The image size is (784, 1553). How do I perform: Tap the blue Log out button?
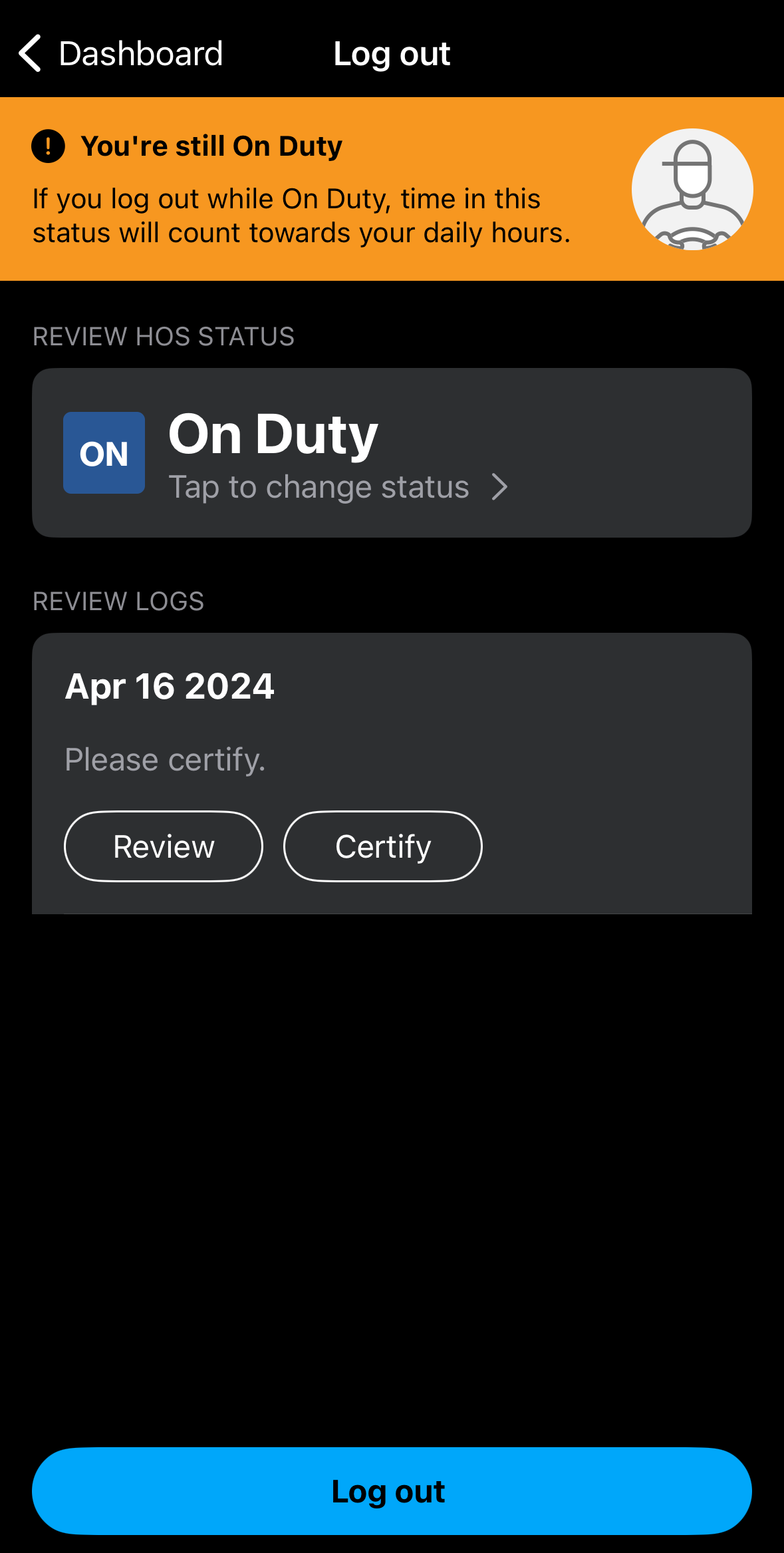[391, 1490]
